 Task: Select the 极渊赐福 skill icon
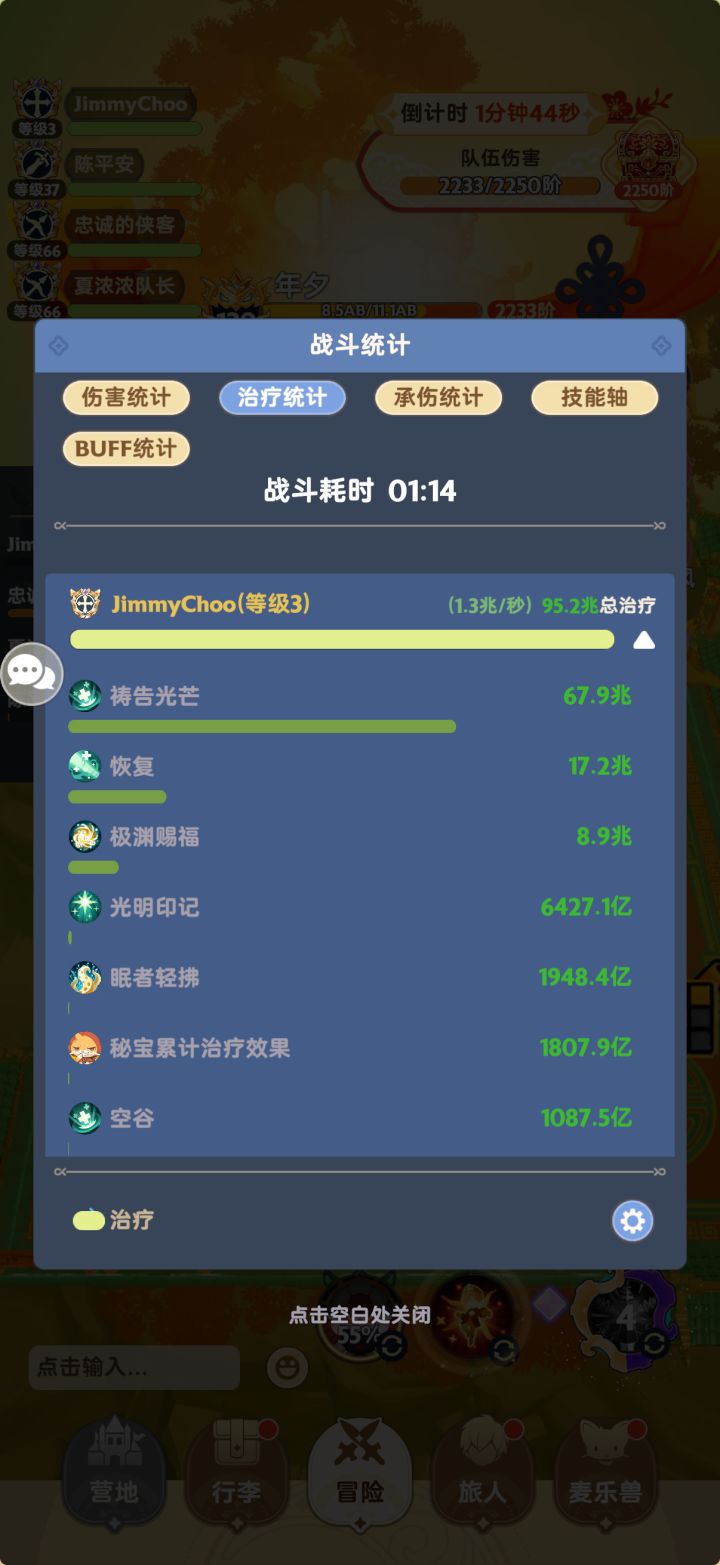(86, 836)
